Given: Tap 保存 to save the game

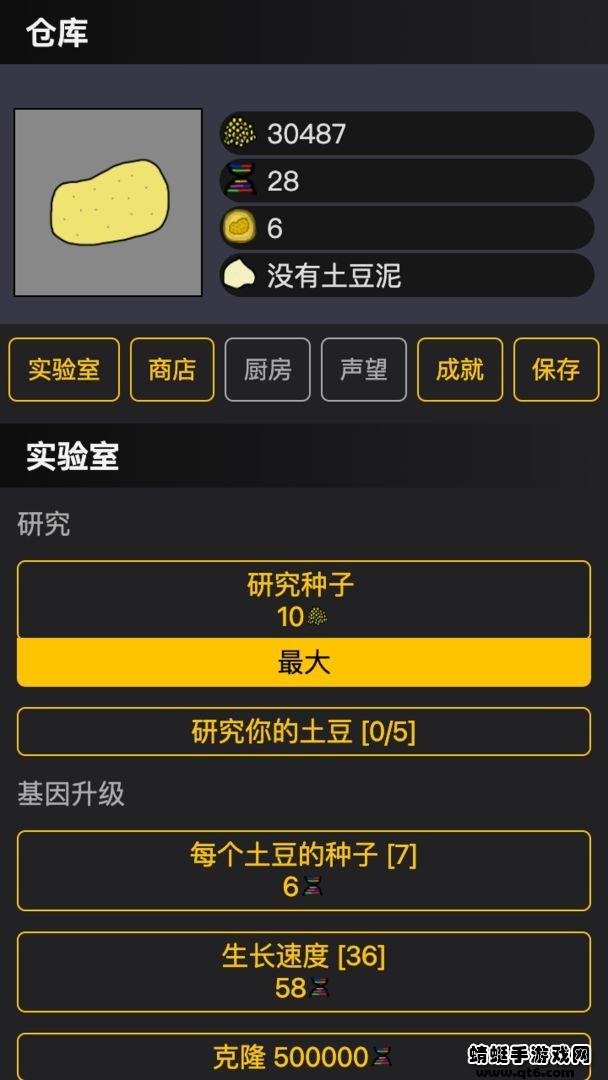Looking at the screenshot, I should (556, 369).
